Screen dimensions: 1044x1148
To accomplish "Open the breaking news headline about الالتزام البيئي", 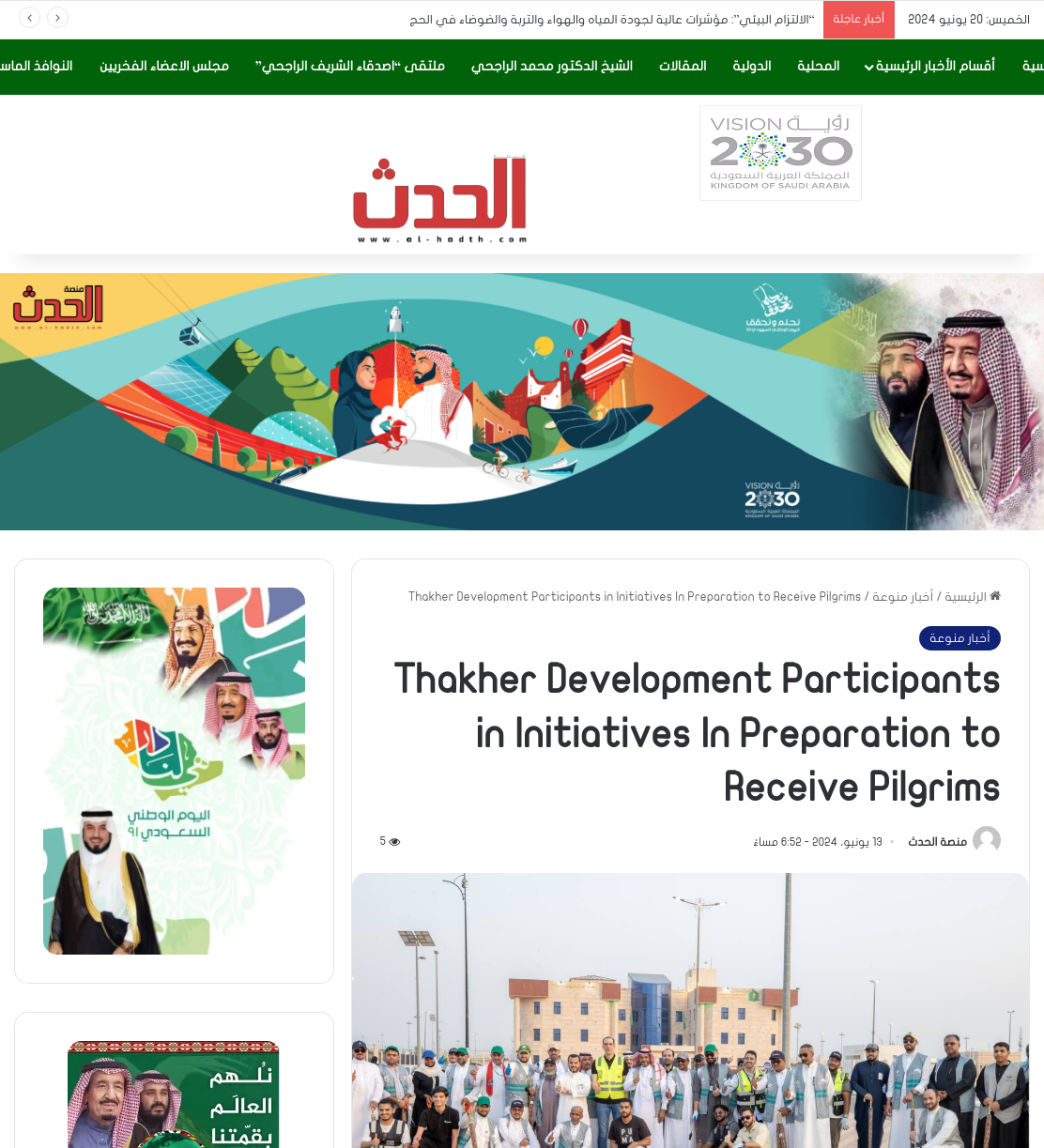I will click(612, 20).
